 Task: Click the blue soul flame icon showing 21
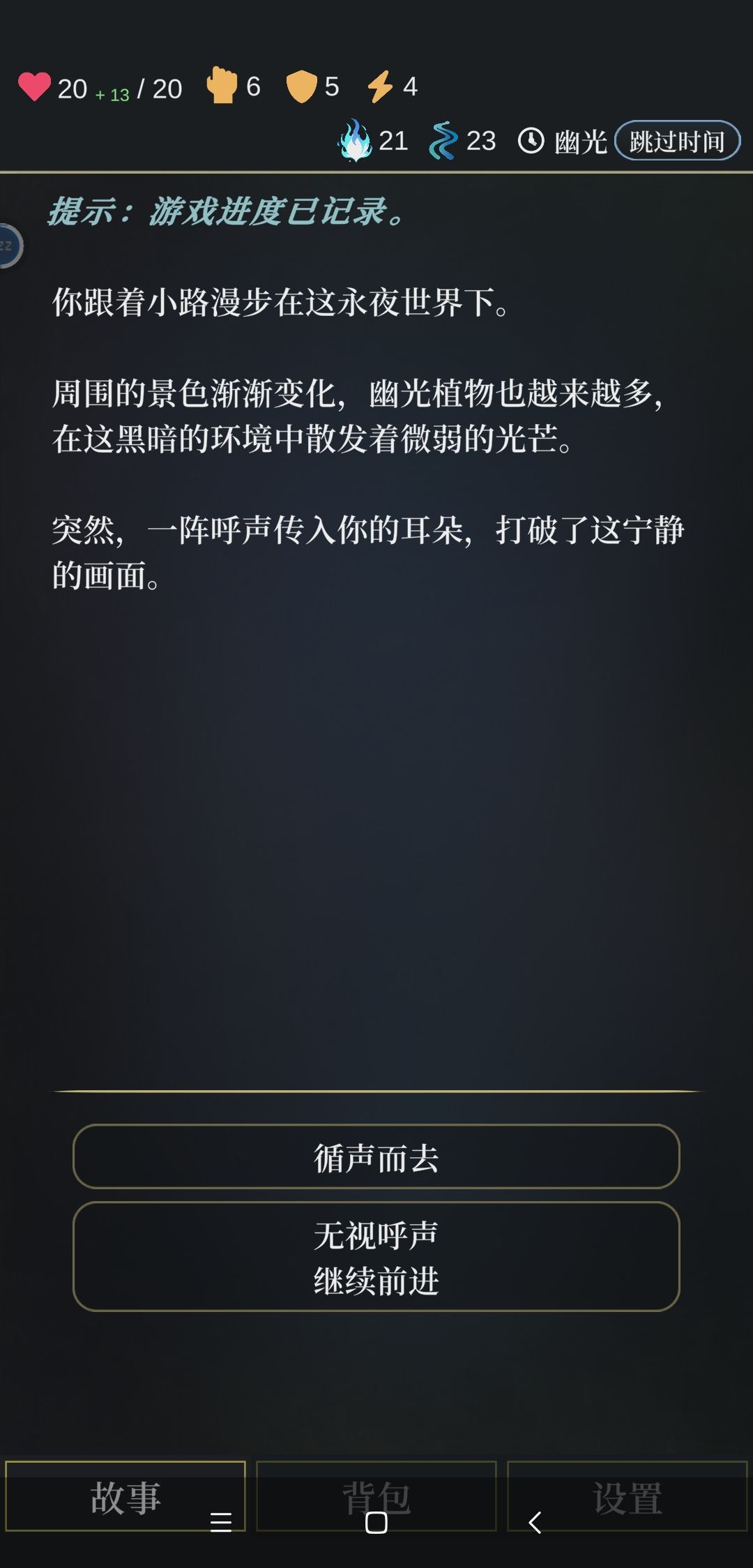356,141
